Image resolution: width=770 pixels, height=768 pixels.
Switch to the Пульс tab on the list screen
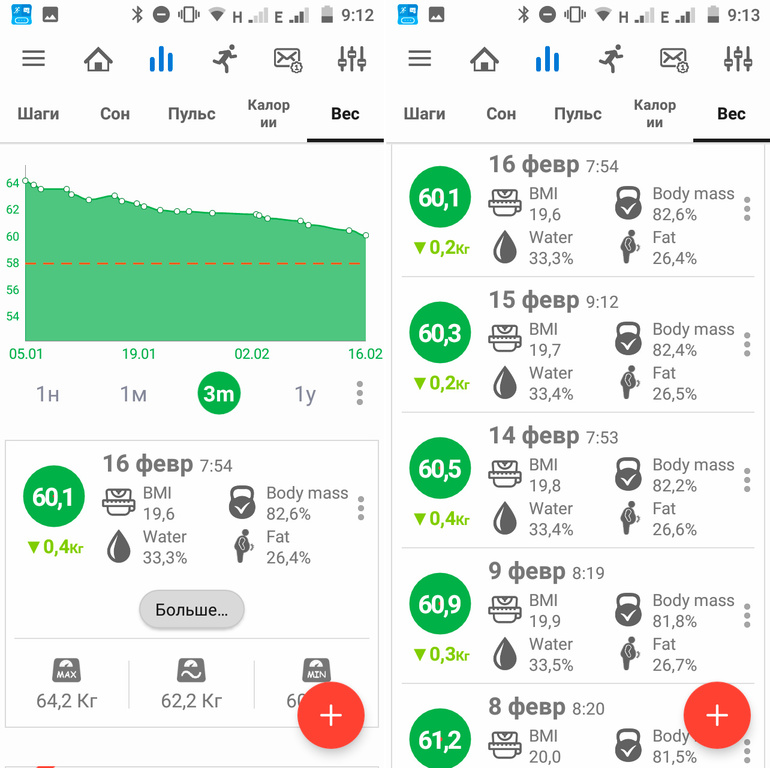coord(577,114)
